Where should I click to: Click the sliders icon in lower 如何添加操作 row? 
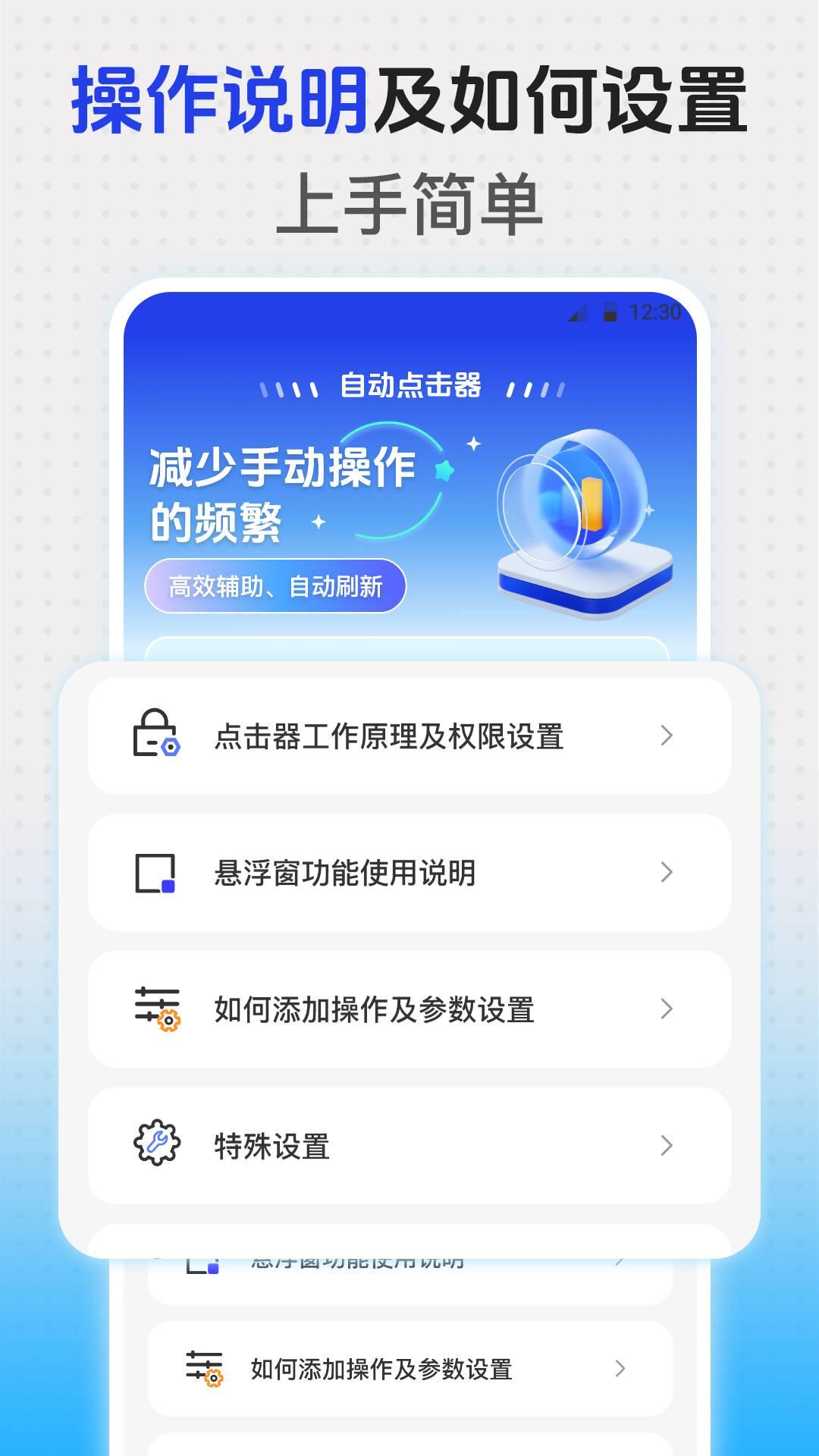coord(201,1369)
